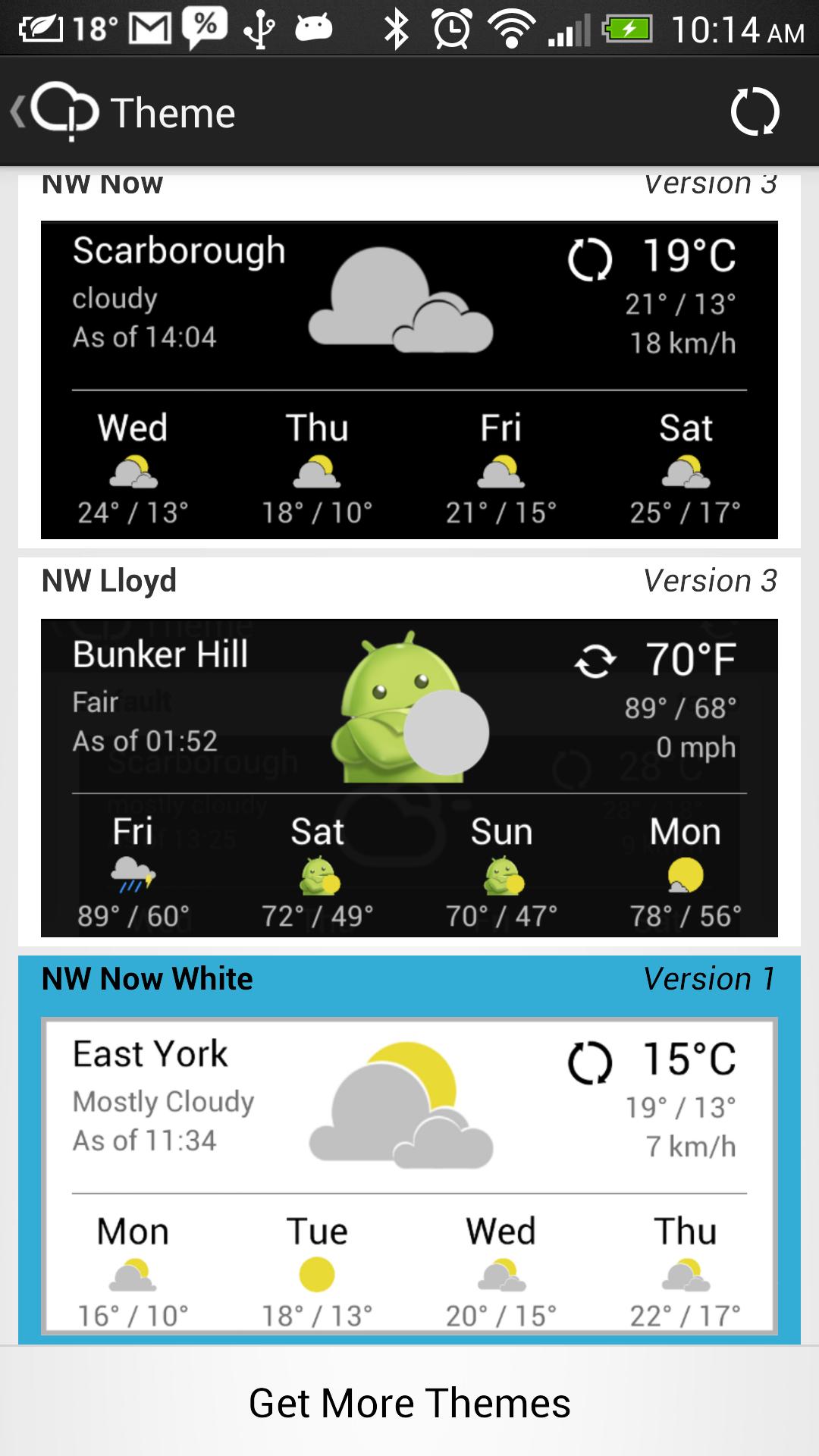819x1456 pixels.
Task: Open Get More Themes
Action: point(409,1403)
